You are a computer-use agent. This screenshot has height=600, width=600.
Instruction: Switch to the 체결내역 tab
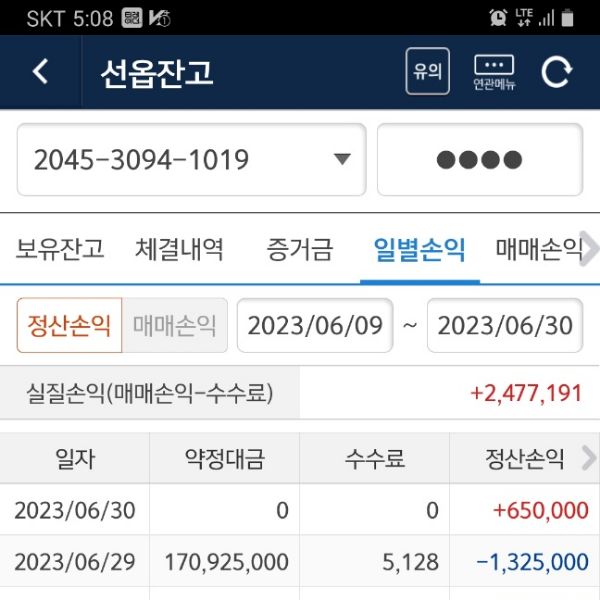(179, 249)
